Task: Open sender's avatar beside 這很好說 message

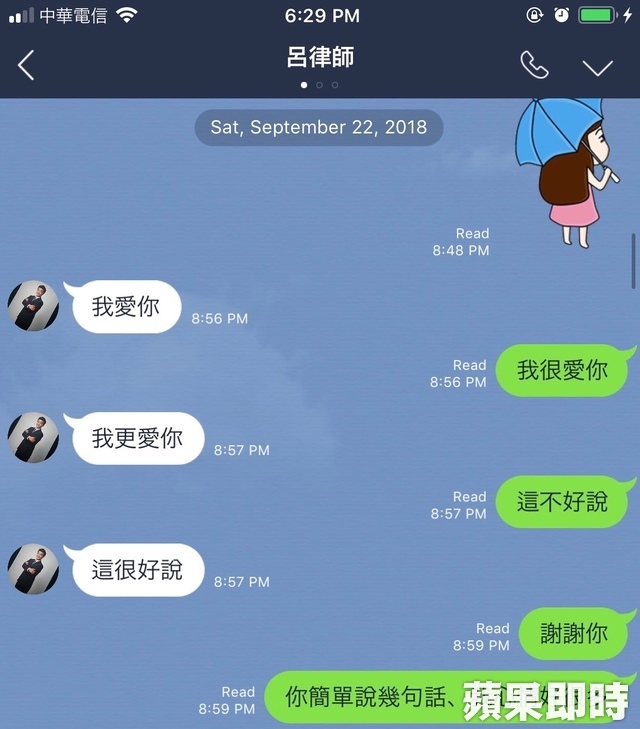Action: pos(33,569)
